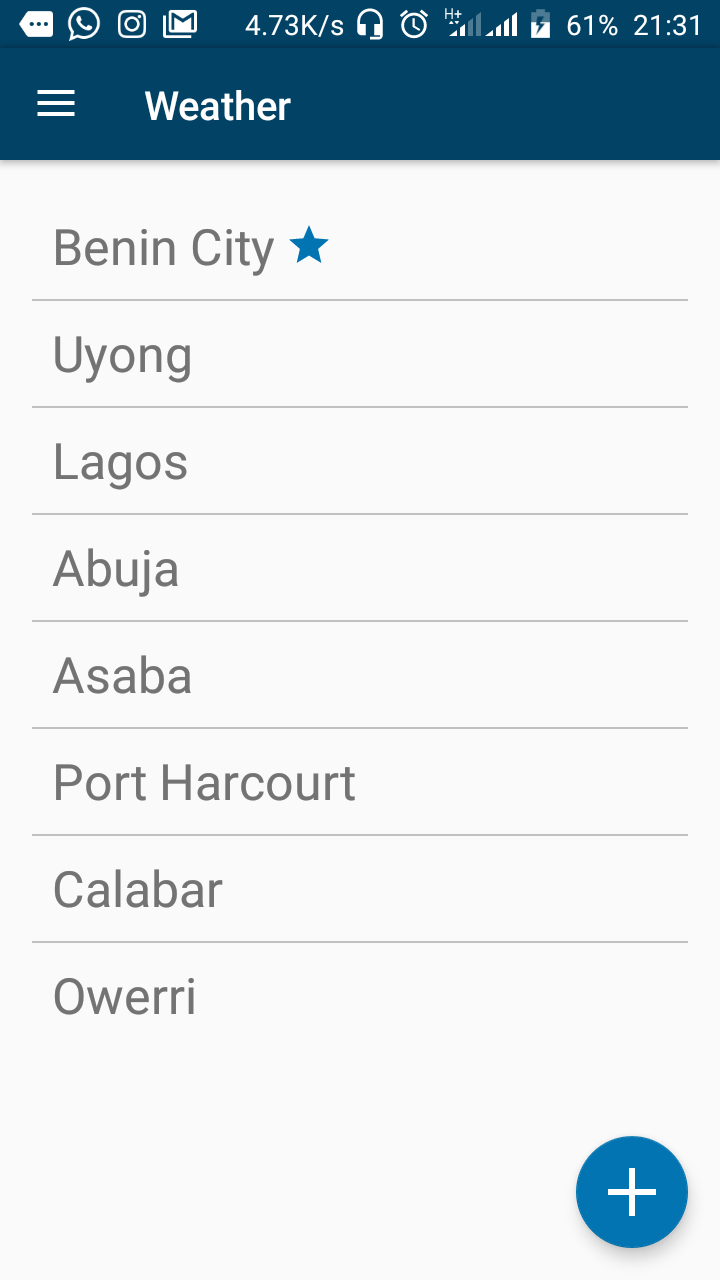720x1280 pixels.
Task: Show weather for Port Harcourt
Action: [x=360, y=782]
